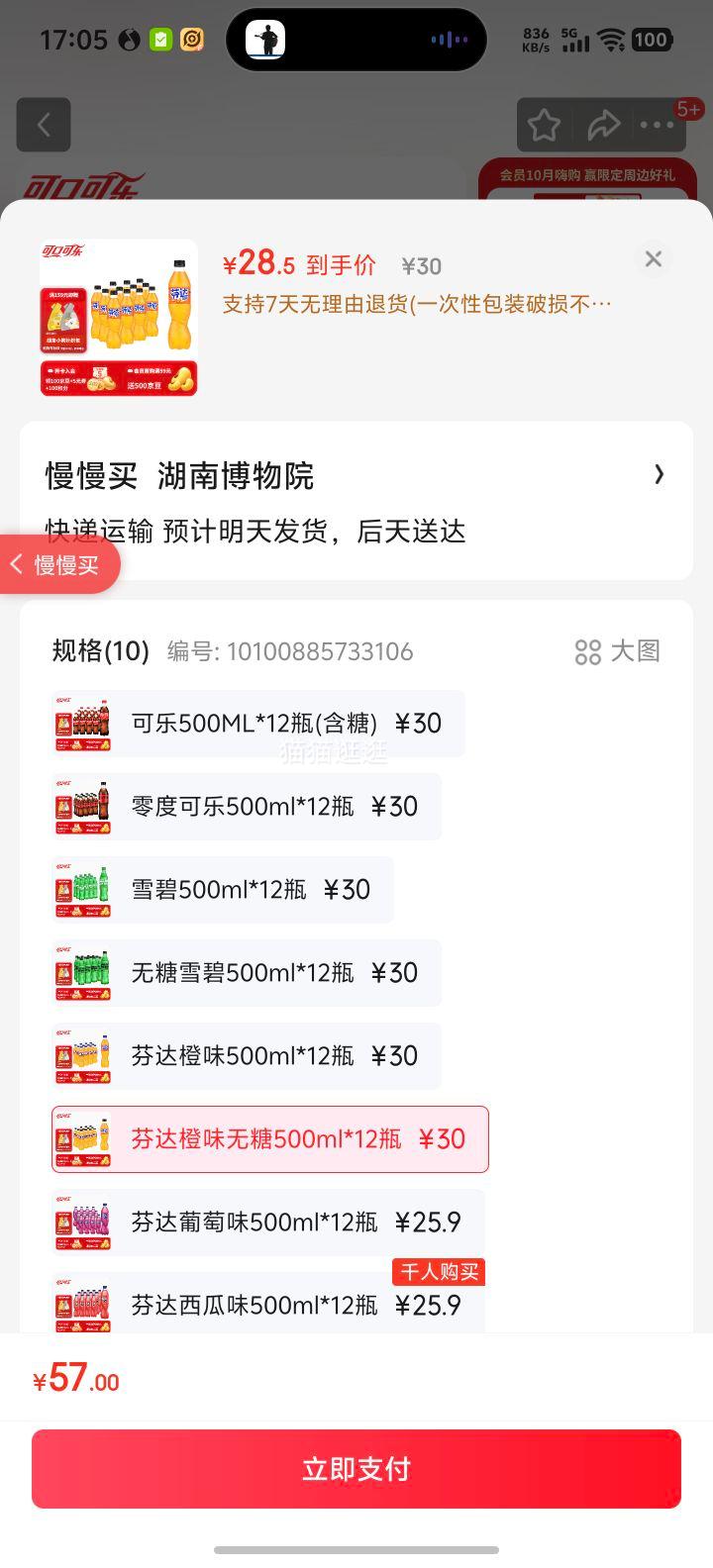Share this product
Viewport: 713px width, 1568px height.
coord(602,126)
